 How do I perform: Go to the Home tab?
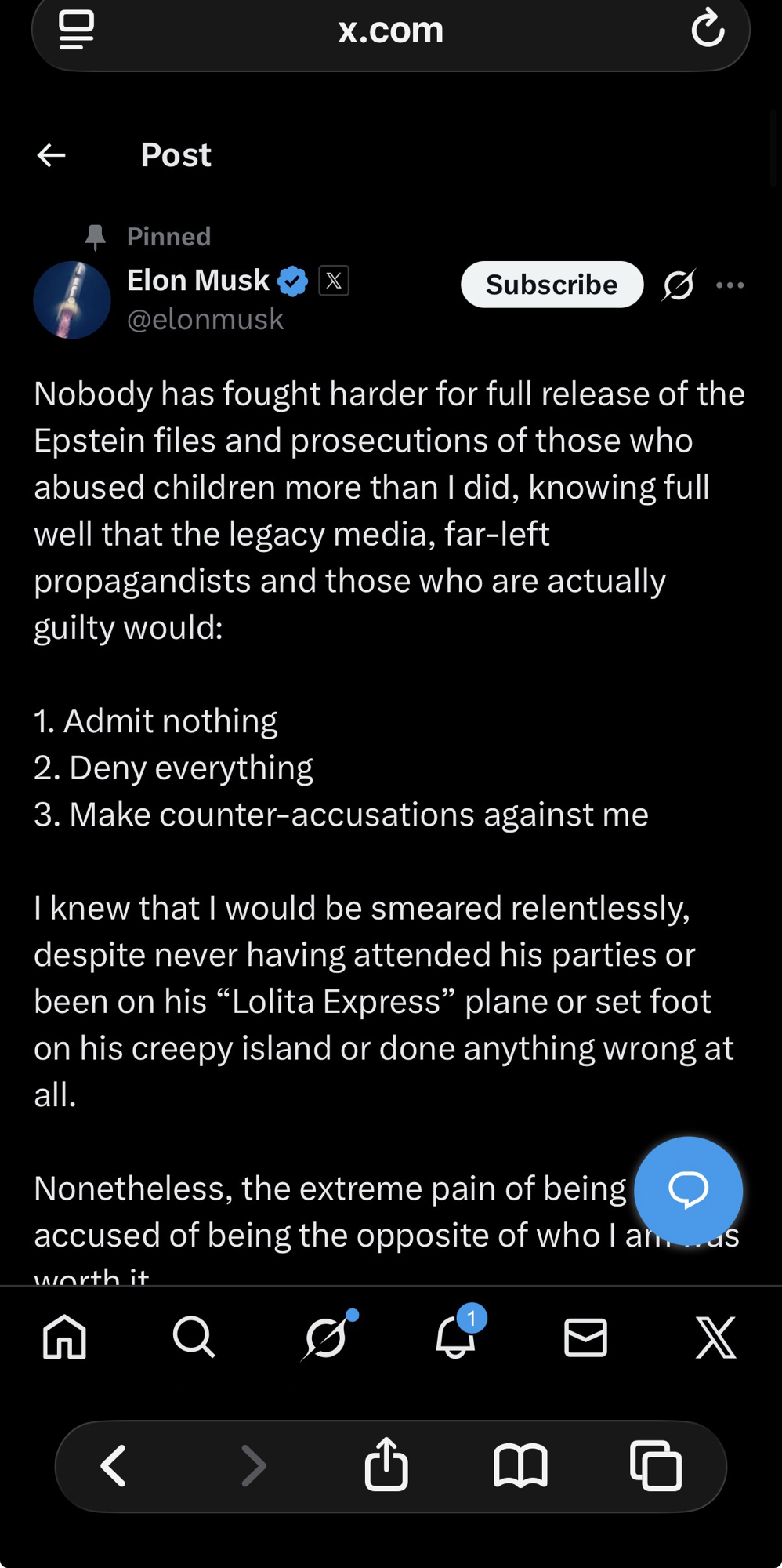click(x=64, y=1337)
